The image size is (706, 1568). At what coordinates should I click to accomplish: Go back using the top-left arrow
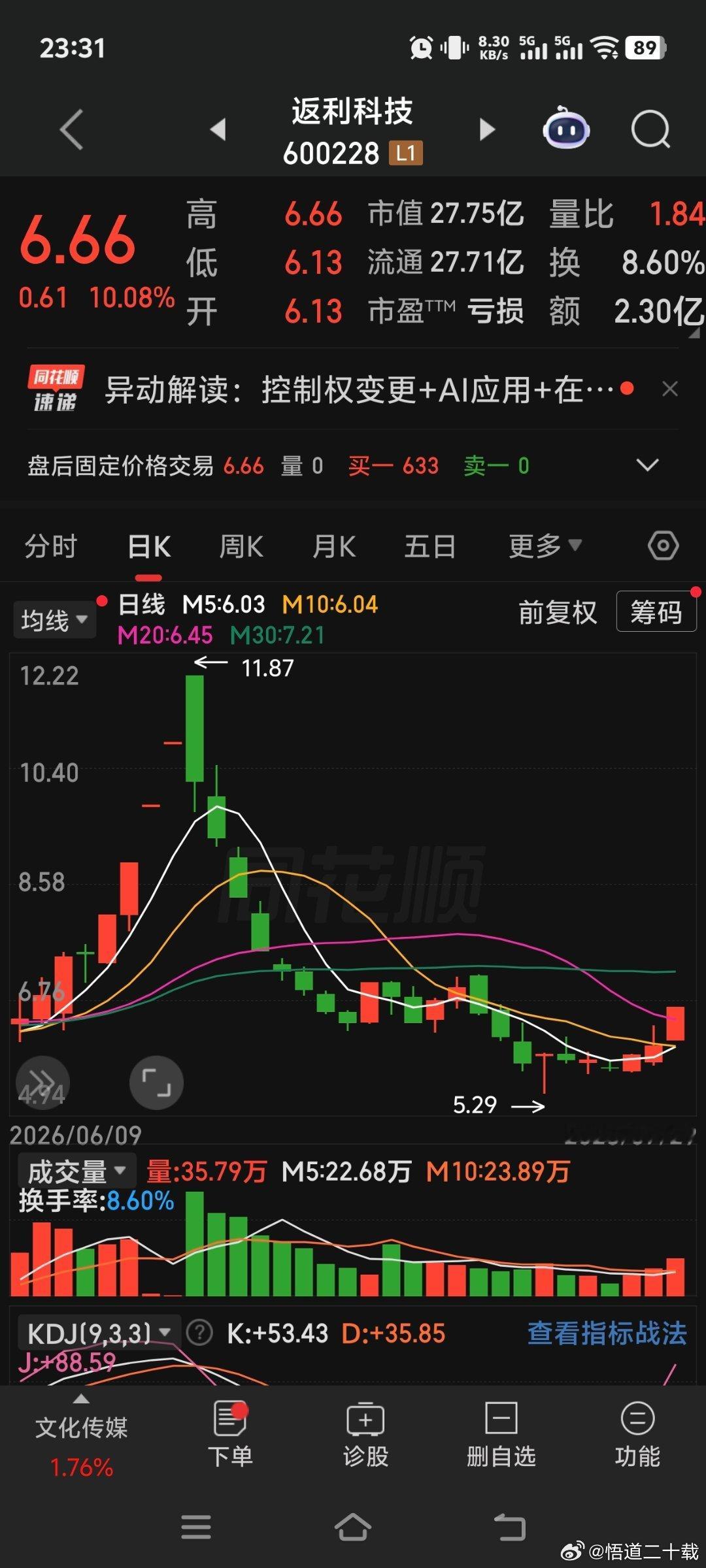tap(72, 129)
